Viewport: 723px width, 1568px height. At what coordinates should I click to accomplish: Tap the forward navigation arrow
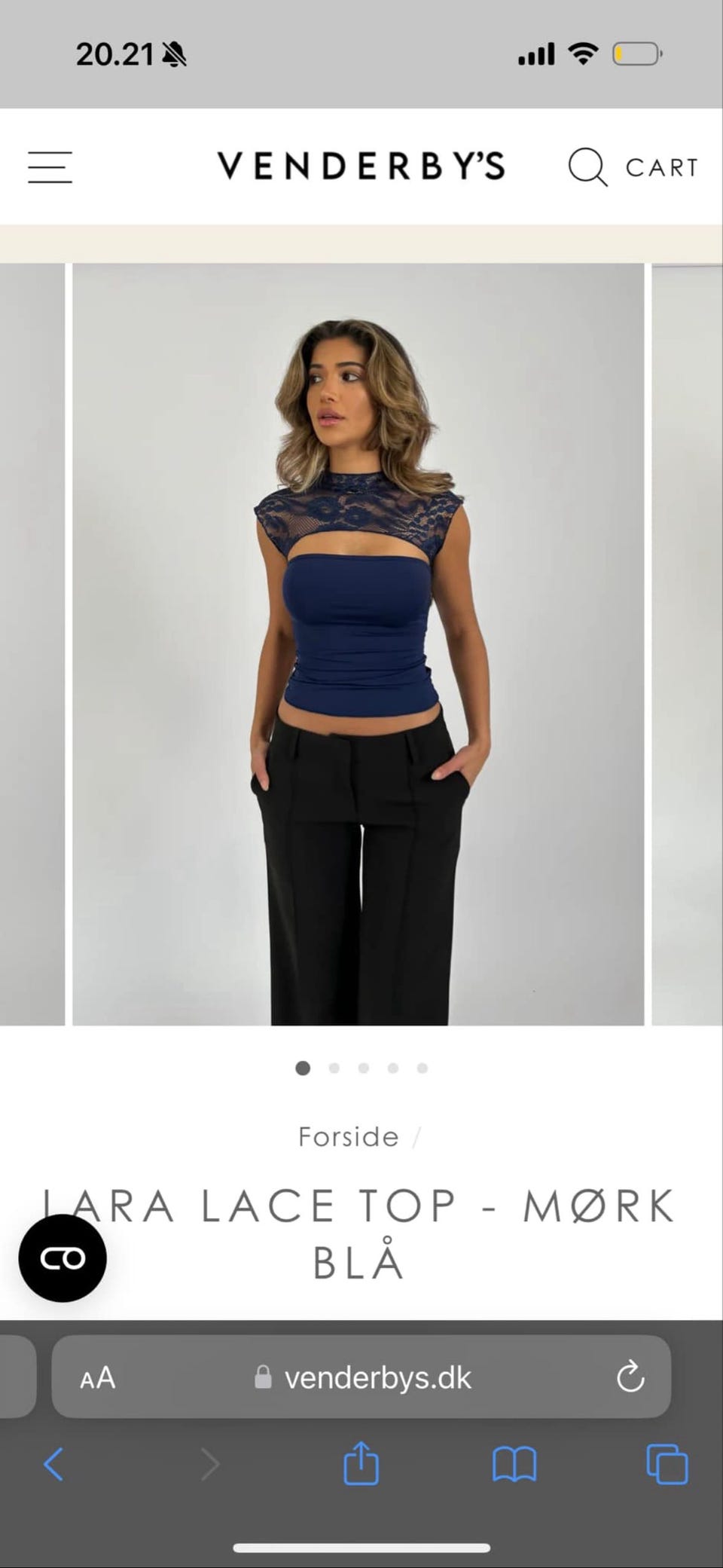pos(209,1463)
